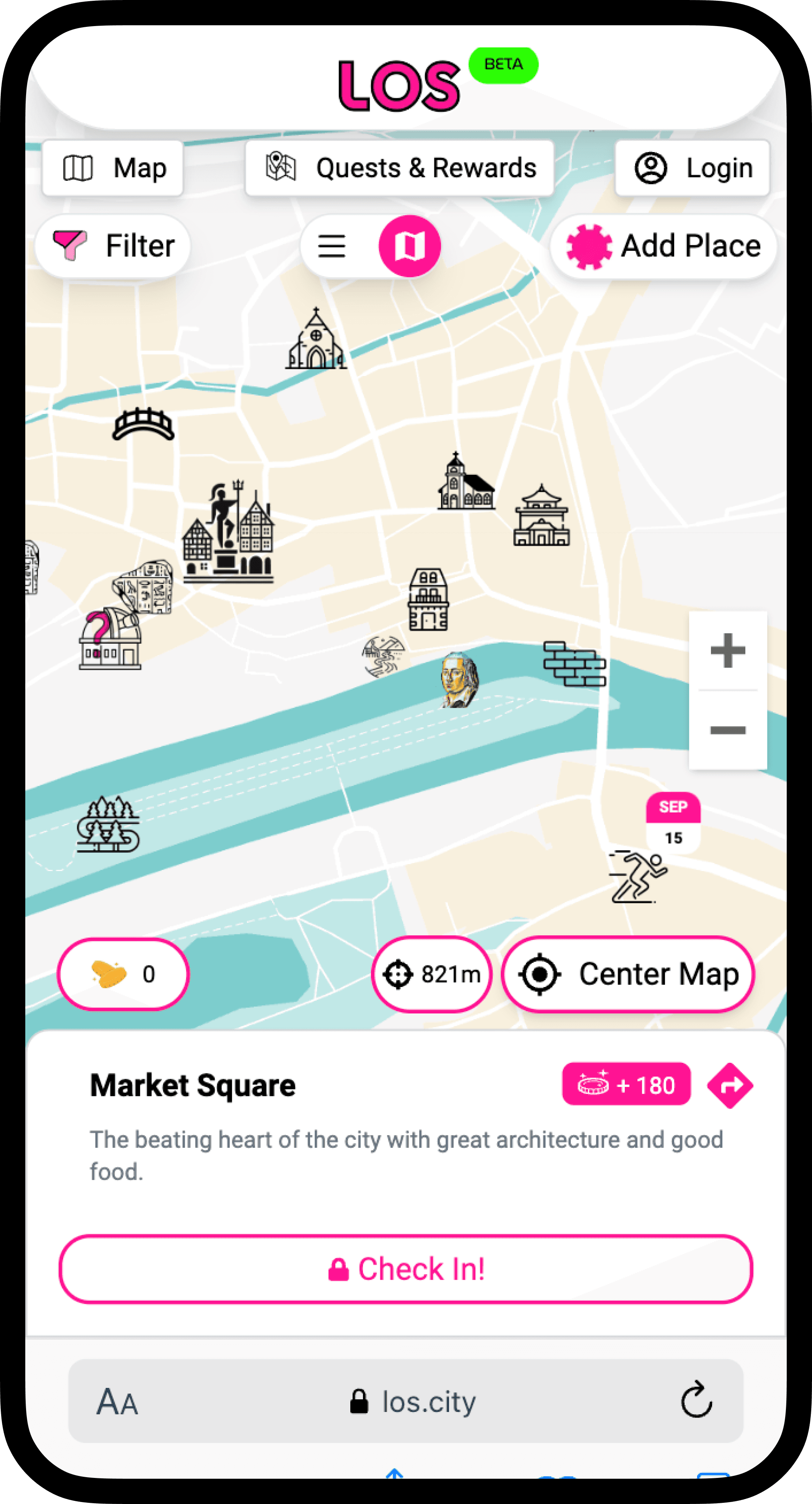
Task: Select the brick wall marker
Action: [574, 664]
